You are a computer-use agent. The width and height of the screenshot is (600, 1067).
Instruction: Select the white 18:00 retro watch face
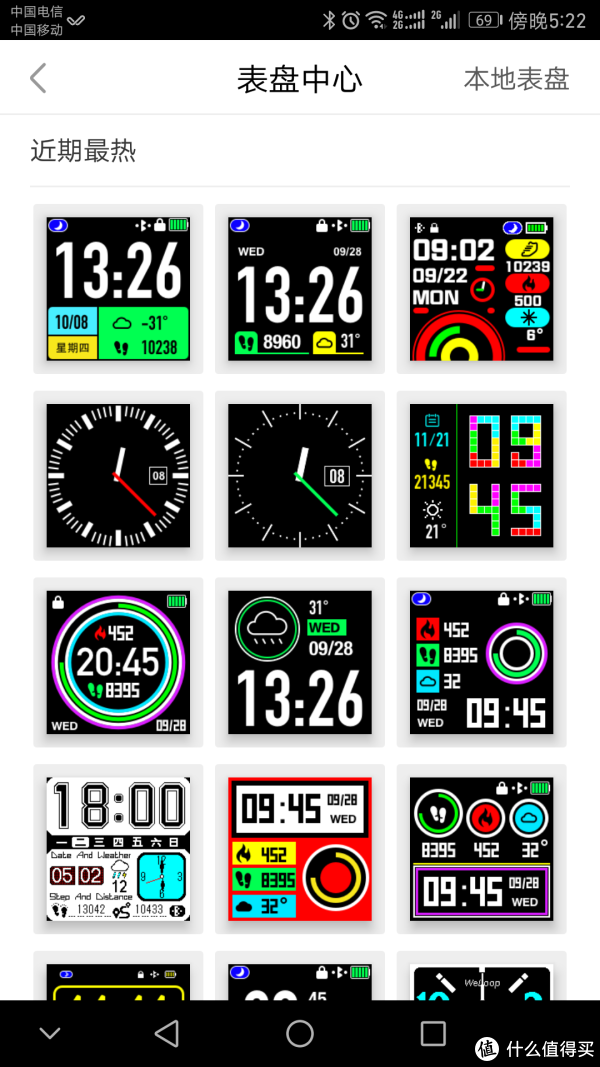(118, 849)
